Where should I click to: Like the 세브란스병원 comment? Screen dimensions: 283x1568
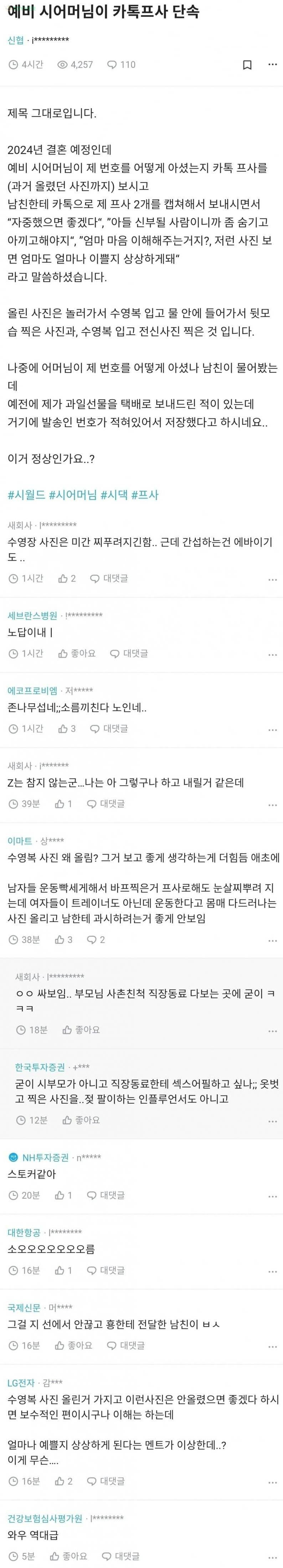click(x=77, y=654)
